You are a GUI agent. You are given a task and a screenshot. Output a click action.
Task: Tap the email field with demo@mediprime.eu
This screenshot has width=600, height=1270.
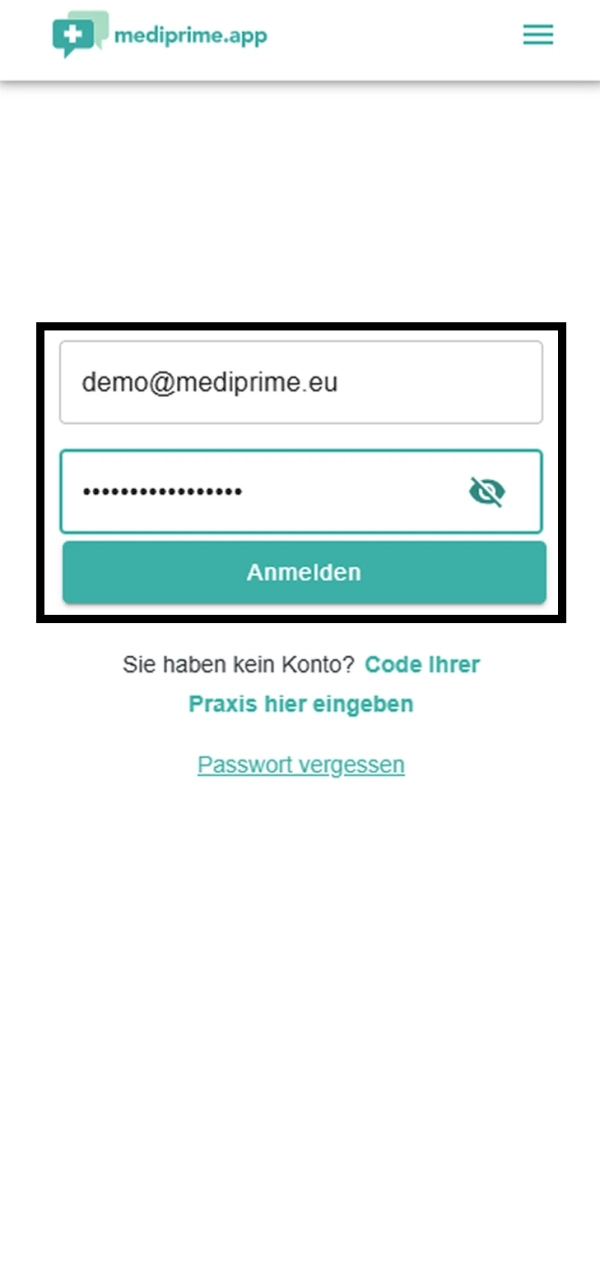pyautogui.click(x=300, y=382)
